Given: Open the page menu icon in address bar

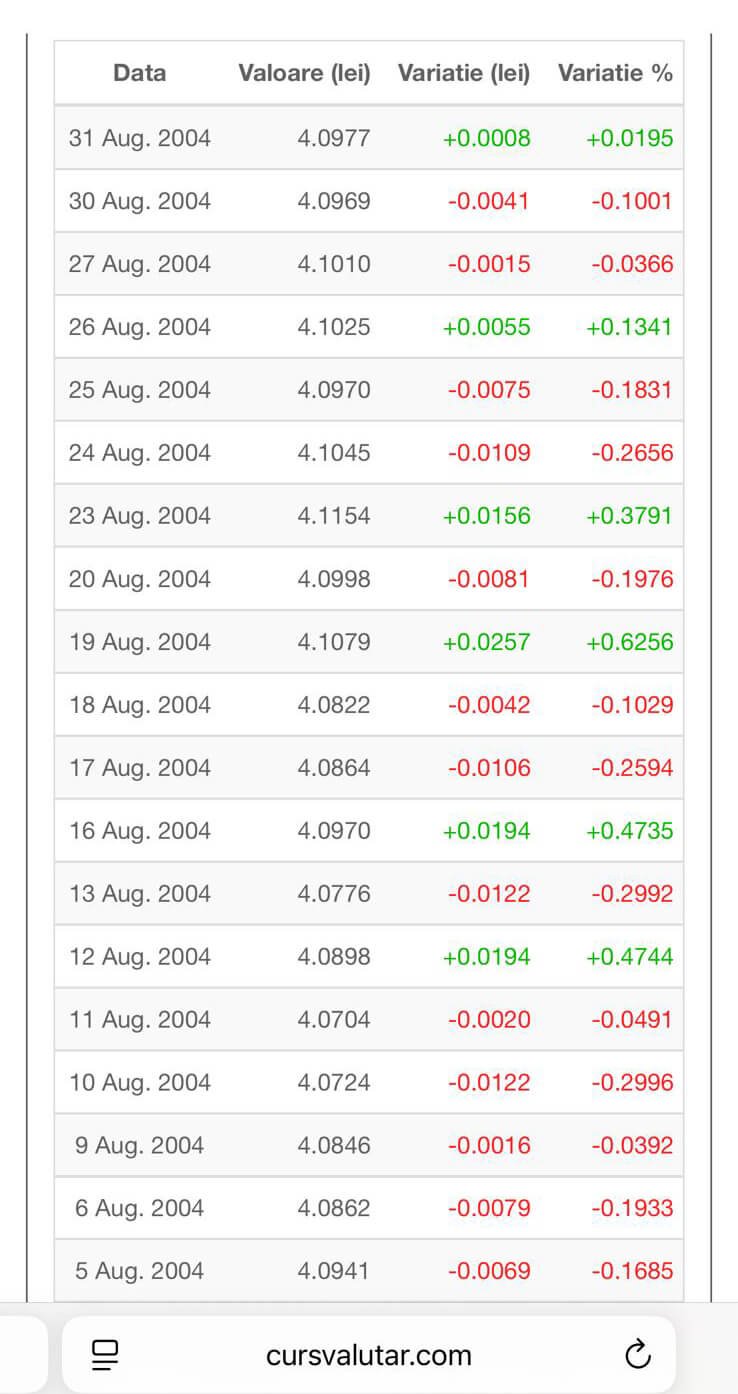Looking at the screenshot, I should tap(105, 1355).
